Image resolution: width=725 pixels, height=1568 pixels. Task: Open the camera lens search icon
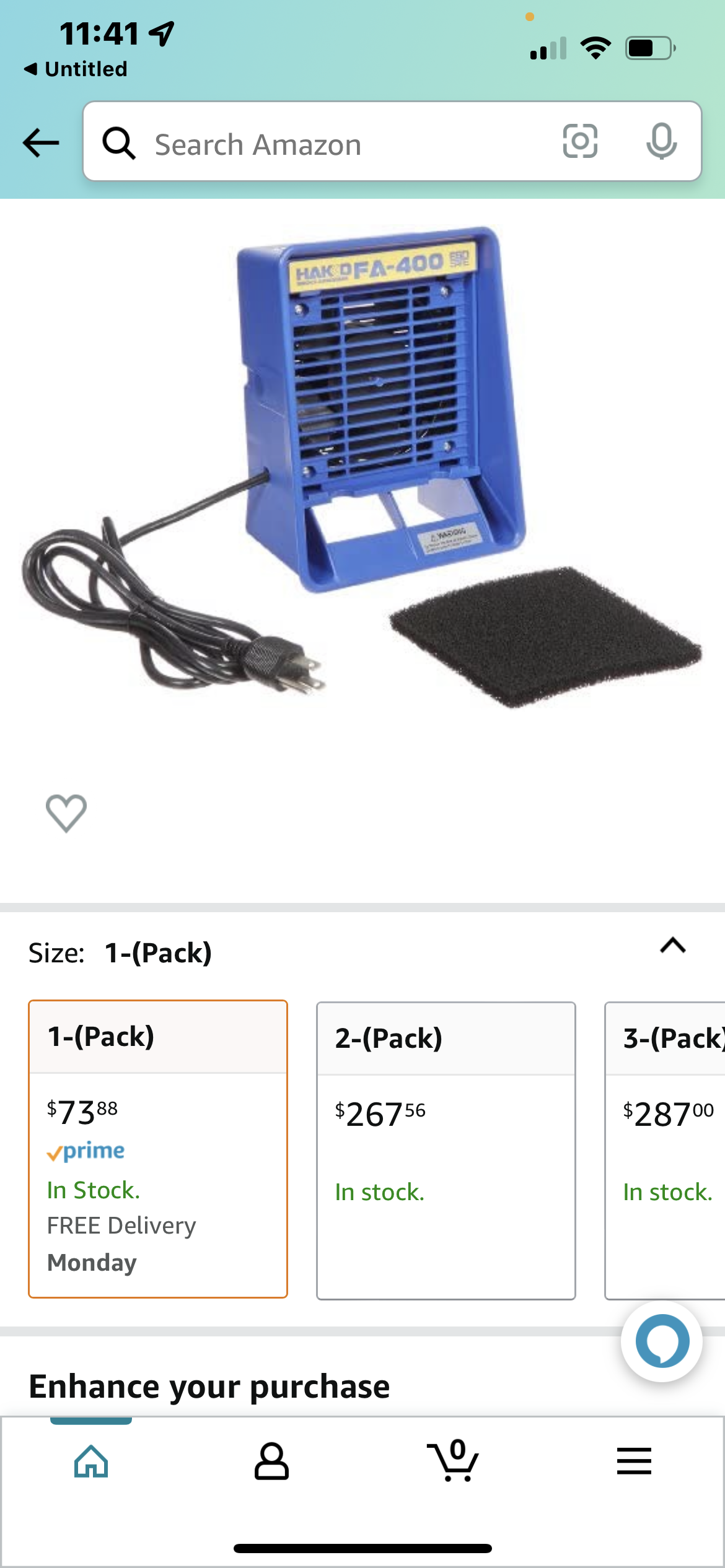click(580, 142)
